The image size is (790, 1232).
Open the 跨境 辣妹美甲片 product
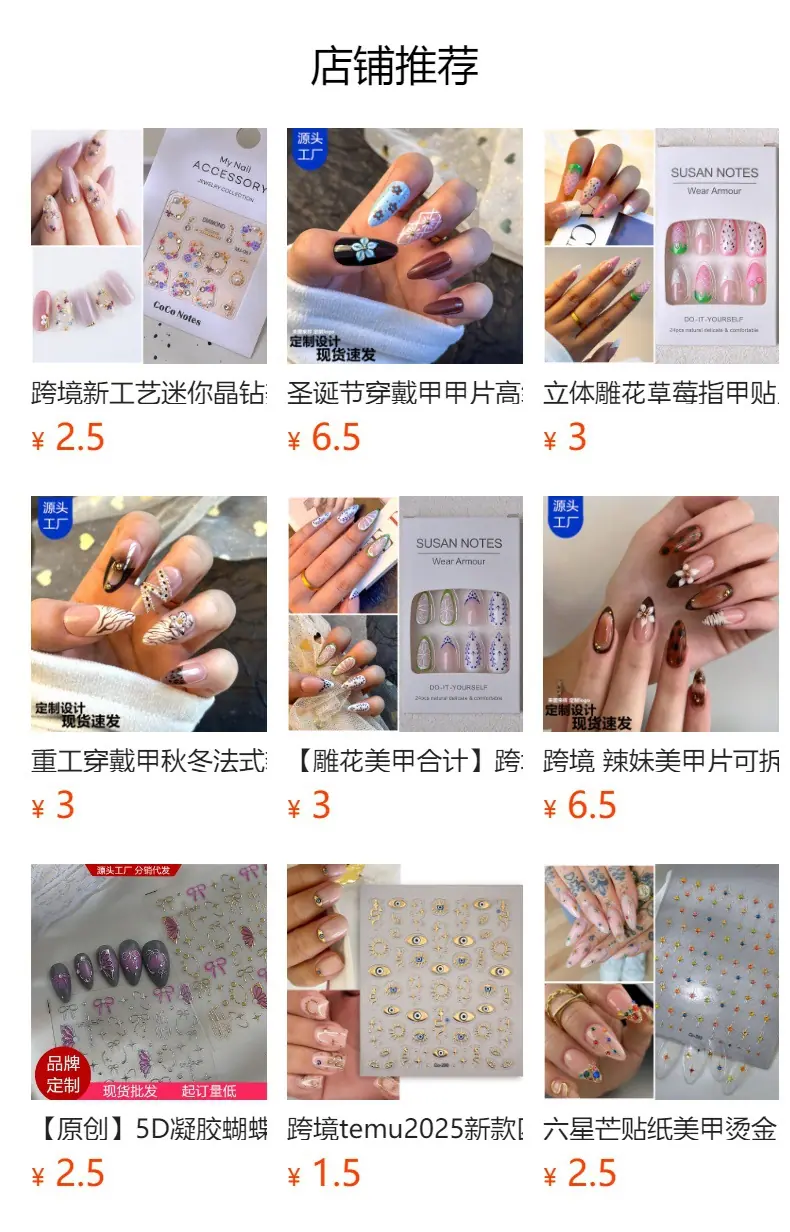pos(661,660)
